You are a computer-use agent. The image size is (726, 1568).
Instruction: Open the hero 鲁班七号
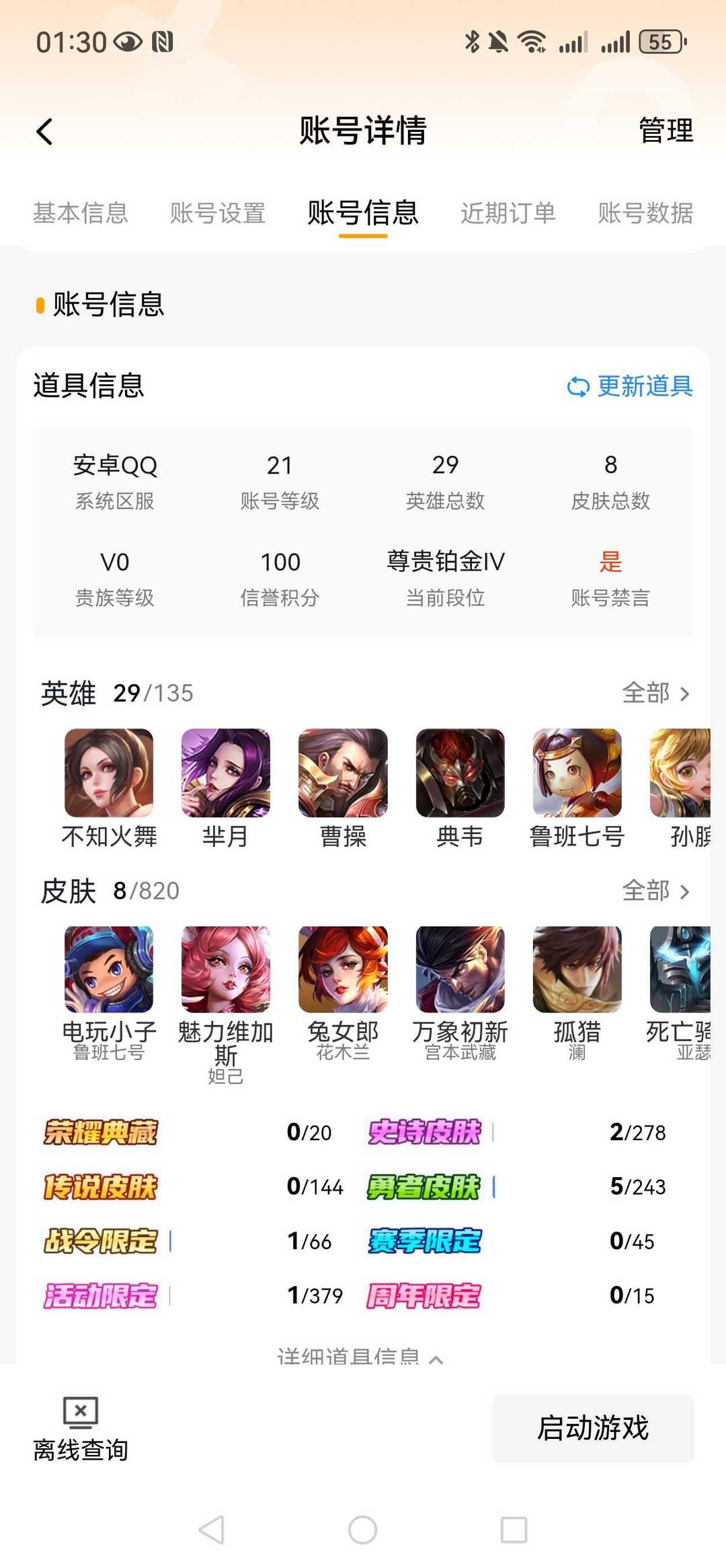point(577,788)
